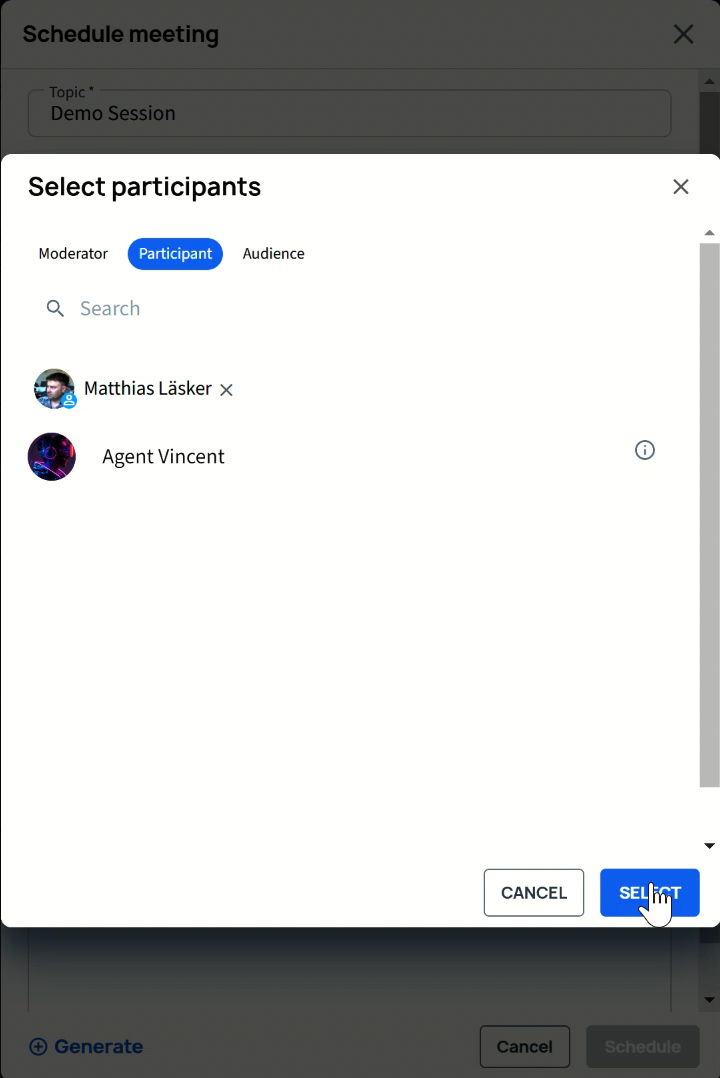Remove Matthias Läsker from selection
720x1078 pixels.
(x=227, y=390)
